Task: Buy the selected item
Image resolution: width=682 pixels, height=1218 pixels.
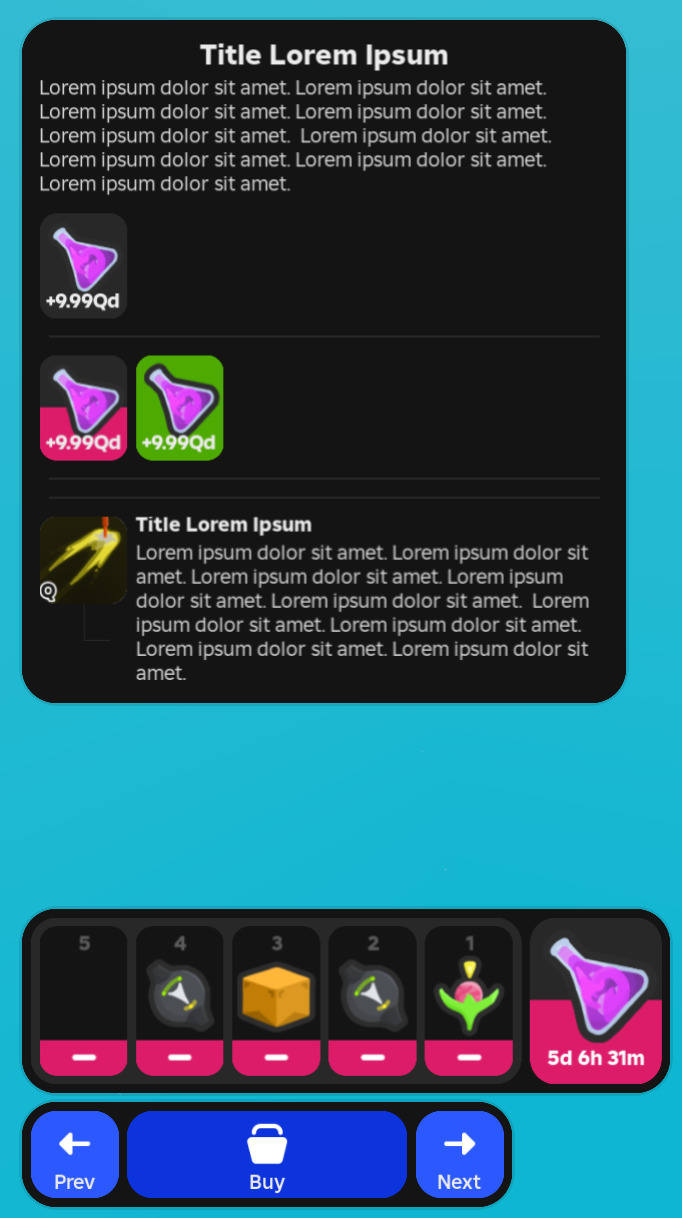Action: 267,1154
